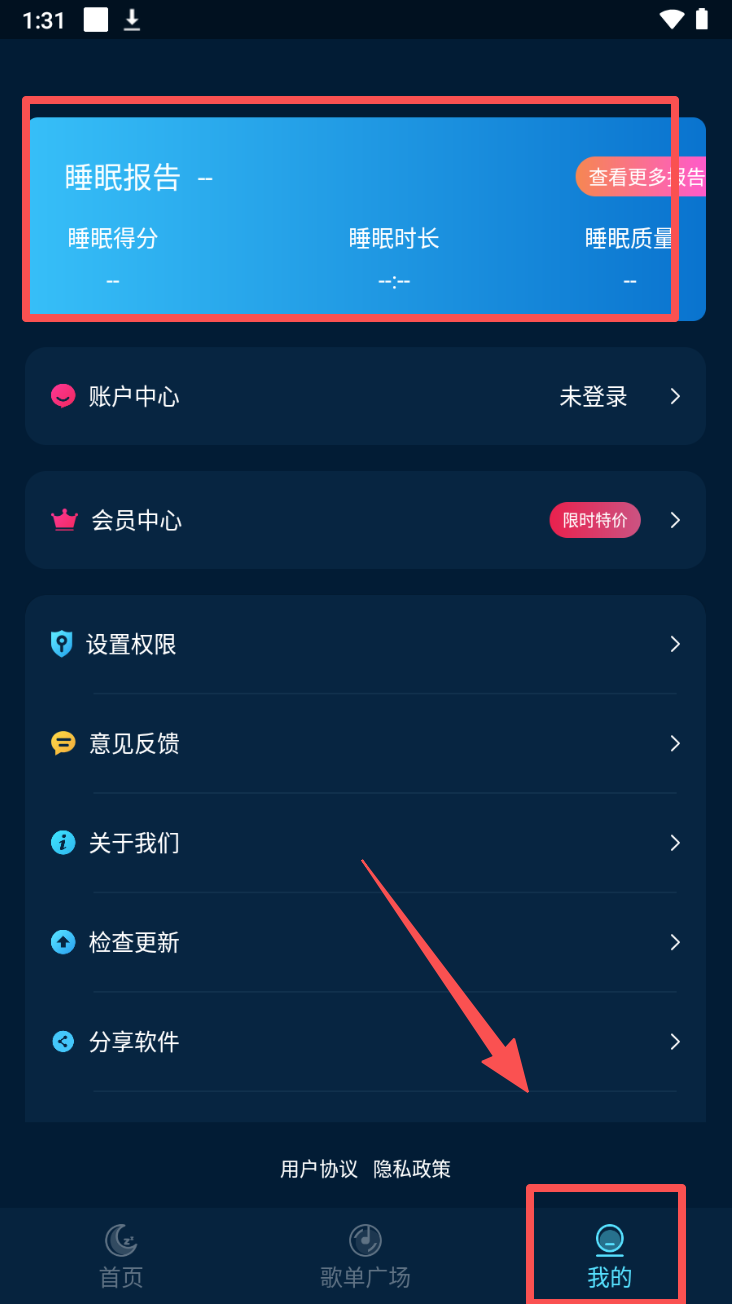Select the 我的 tab
Screen dimensions: 732x1304
point(609,1256)
